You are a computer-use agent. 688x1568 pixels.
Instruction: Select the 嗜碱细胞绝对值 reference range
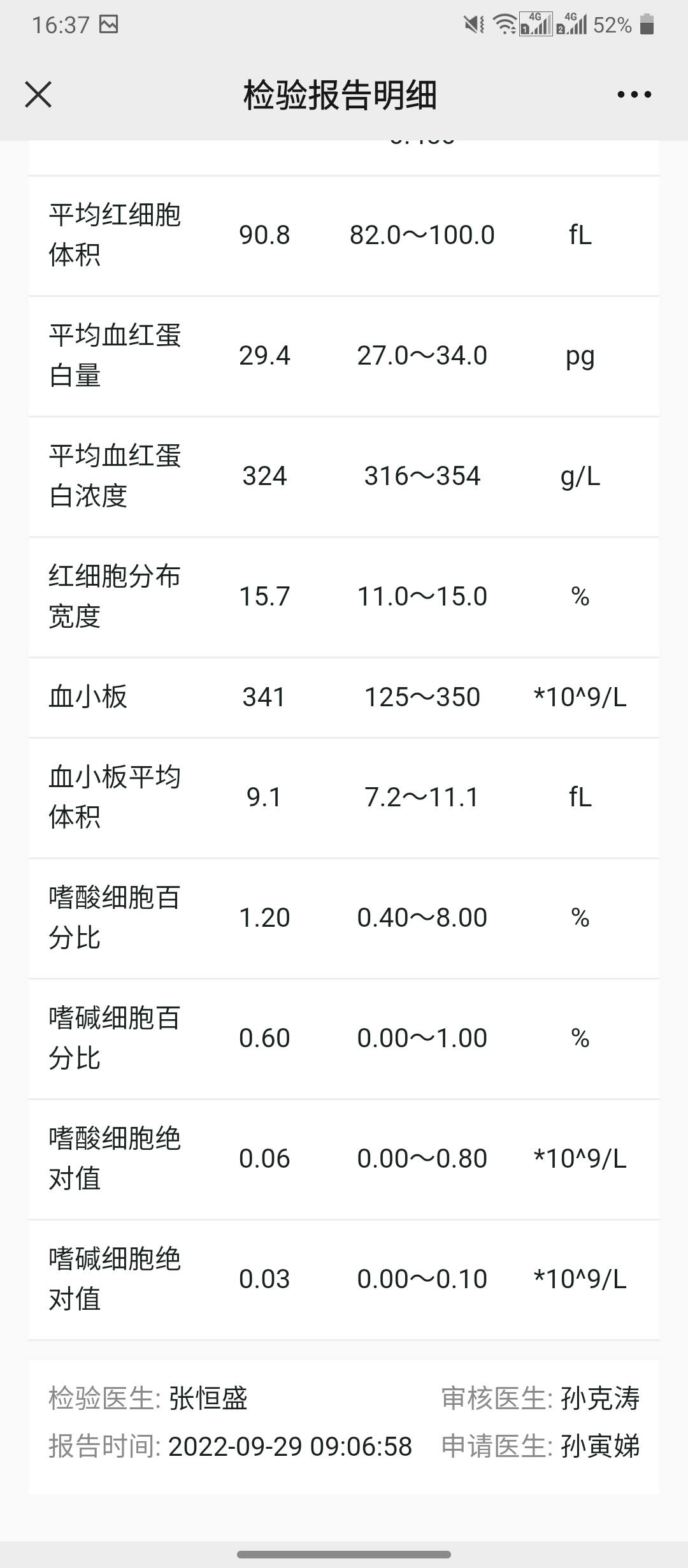[422, 1279]
